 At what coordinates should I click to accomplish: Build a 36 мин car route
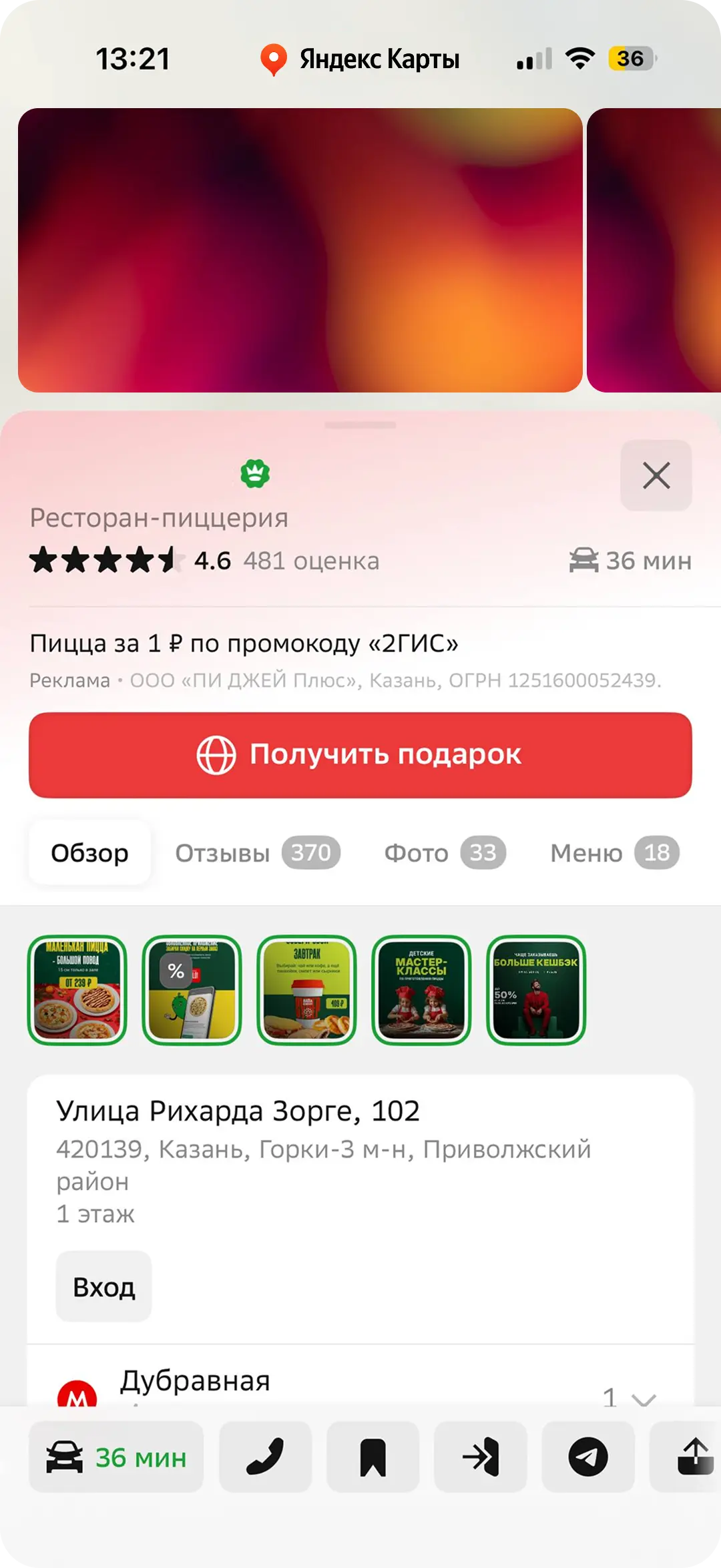[x=116, y=1457]
